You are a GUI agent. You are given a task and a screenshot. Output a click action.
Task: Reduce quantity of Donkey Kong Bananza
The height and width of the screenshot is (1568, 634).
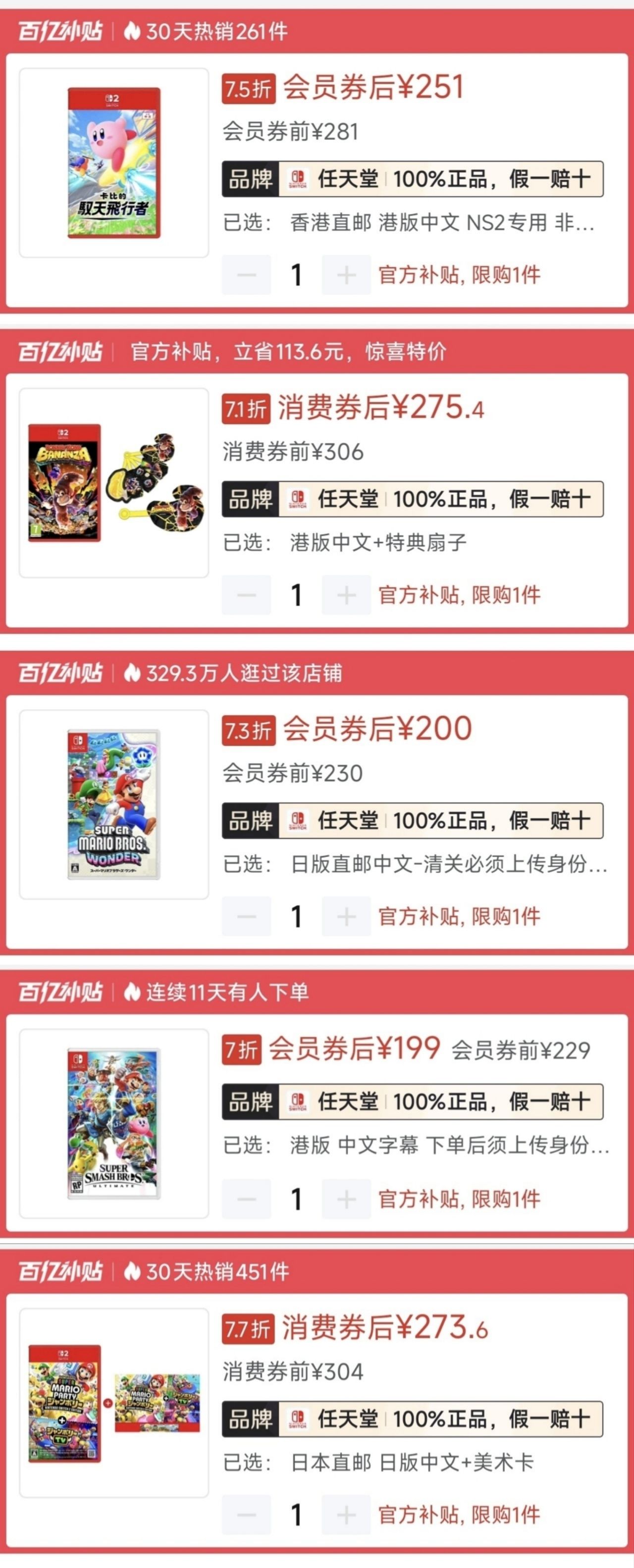(x=246, y=595)
